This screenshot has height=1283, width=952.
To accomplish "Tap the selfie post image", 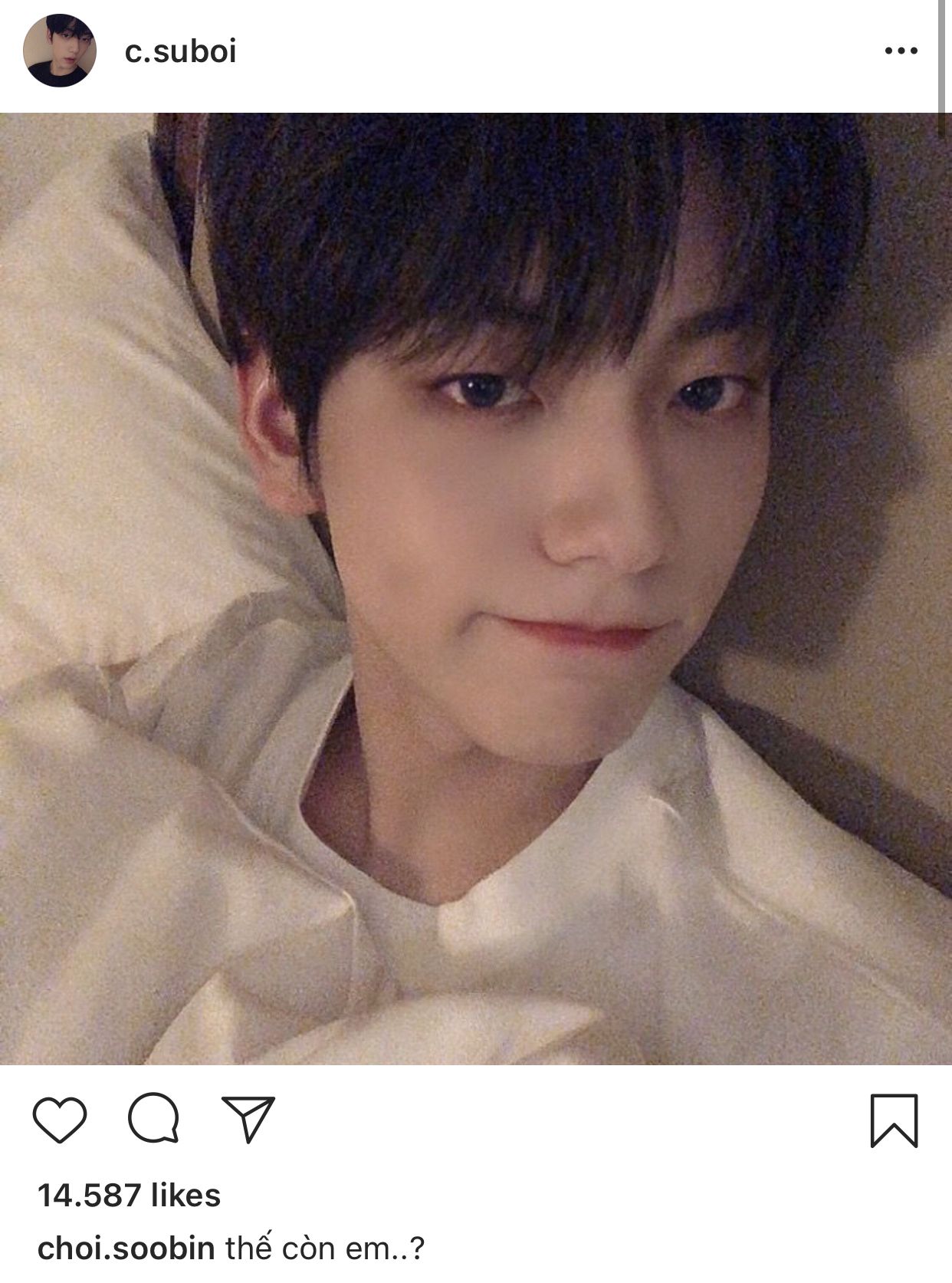I will click(475, 589).
